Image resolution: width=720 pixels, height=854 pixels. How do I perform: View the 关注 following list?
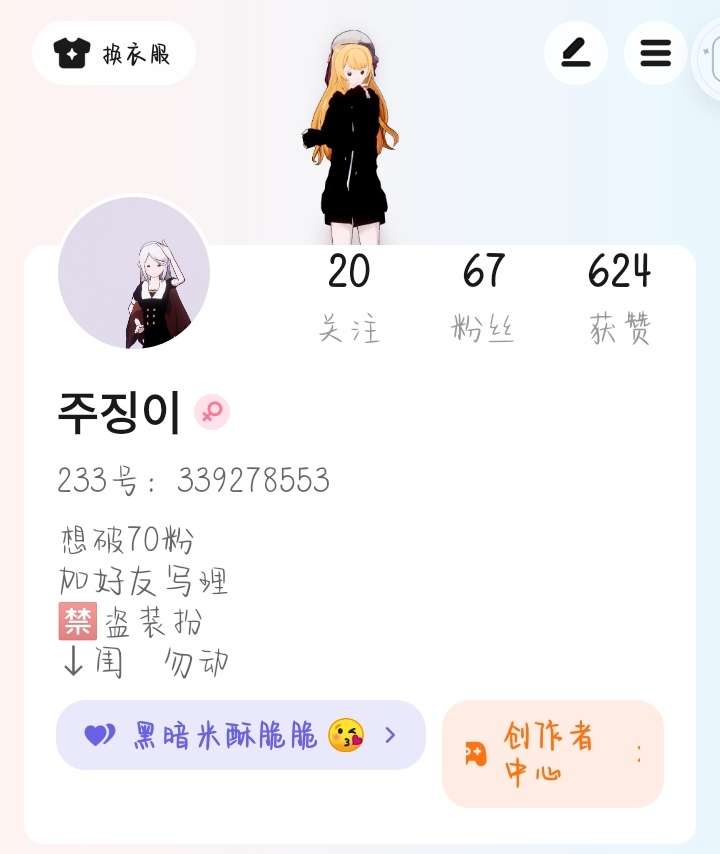349,296
